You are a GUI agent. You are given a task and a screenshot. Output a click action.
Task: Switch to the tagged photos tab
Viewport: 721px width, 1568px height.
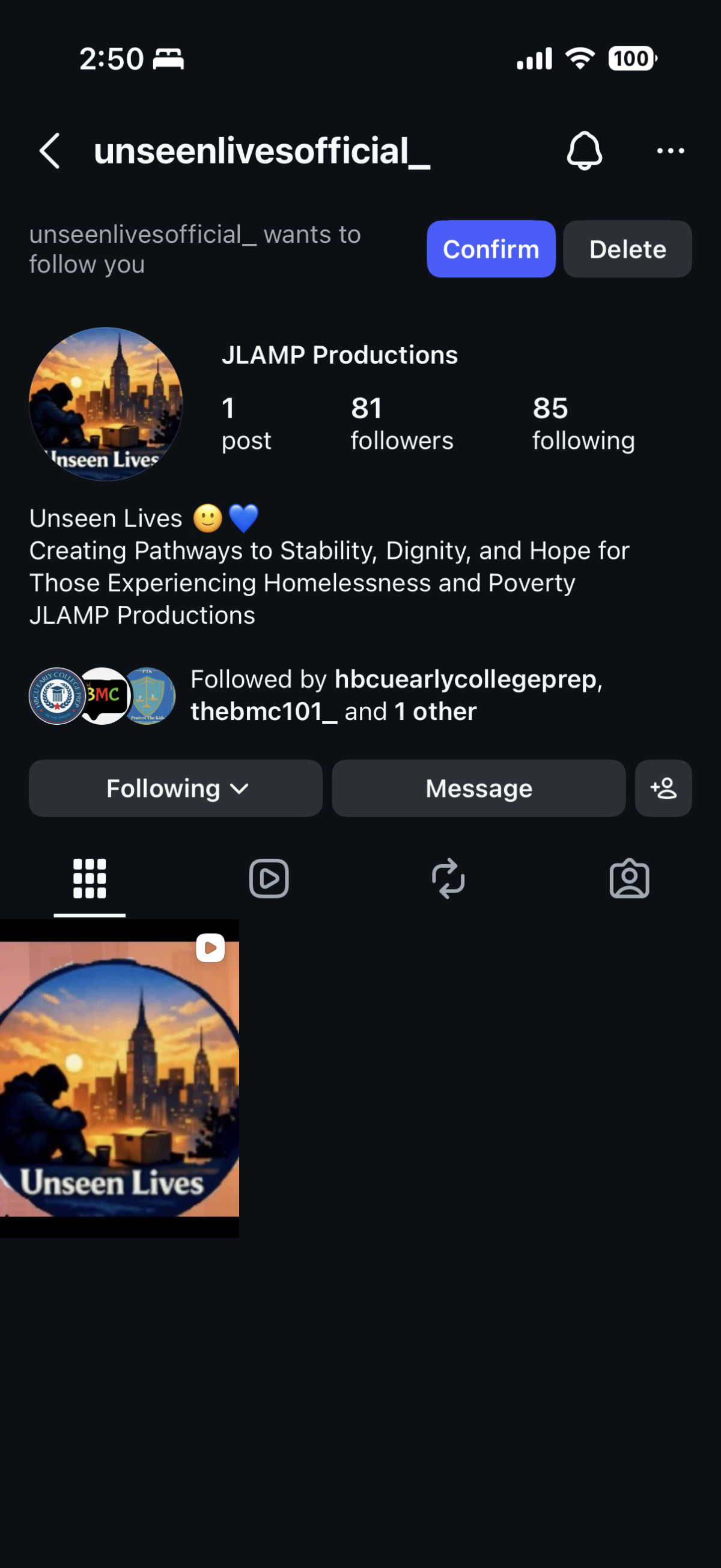point(629,878)
